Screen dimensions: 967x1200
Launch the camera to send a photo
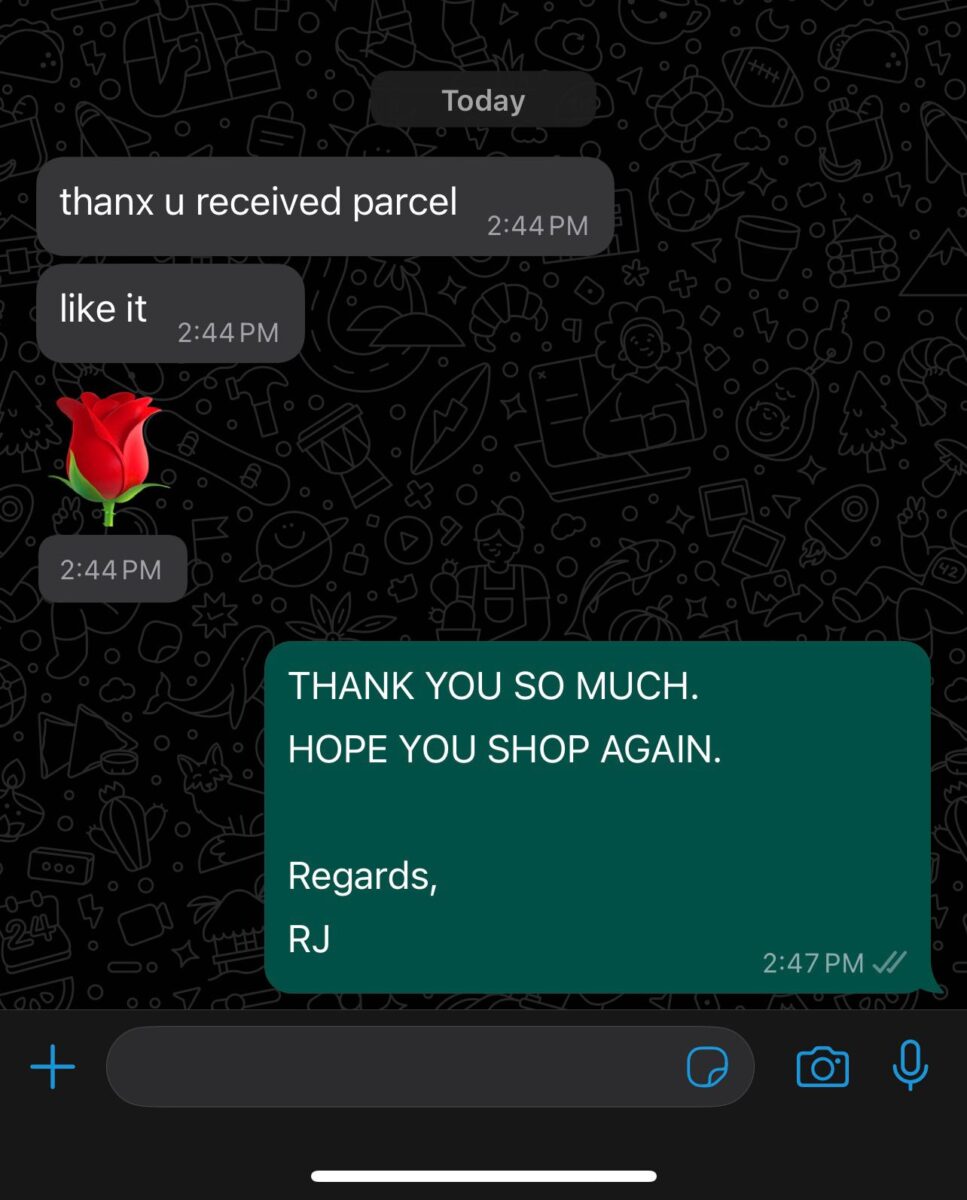click(822, 1067)
